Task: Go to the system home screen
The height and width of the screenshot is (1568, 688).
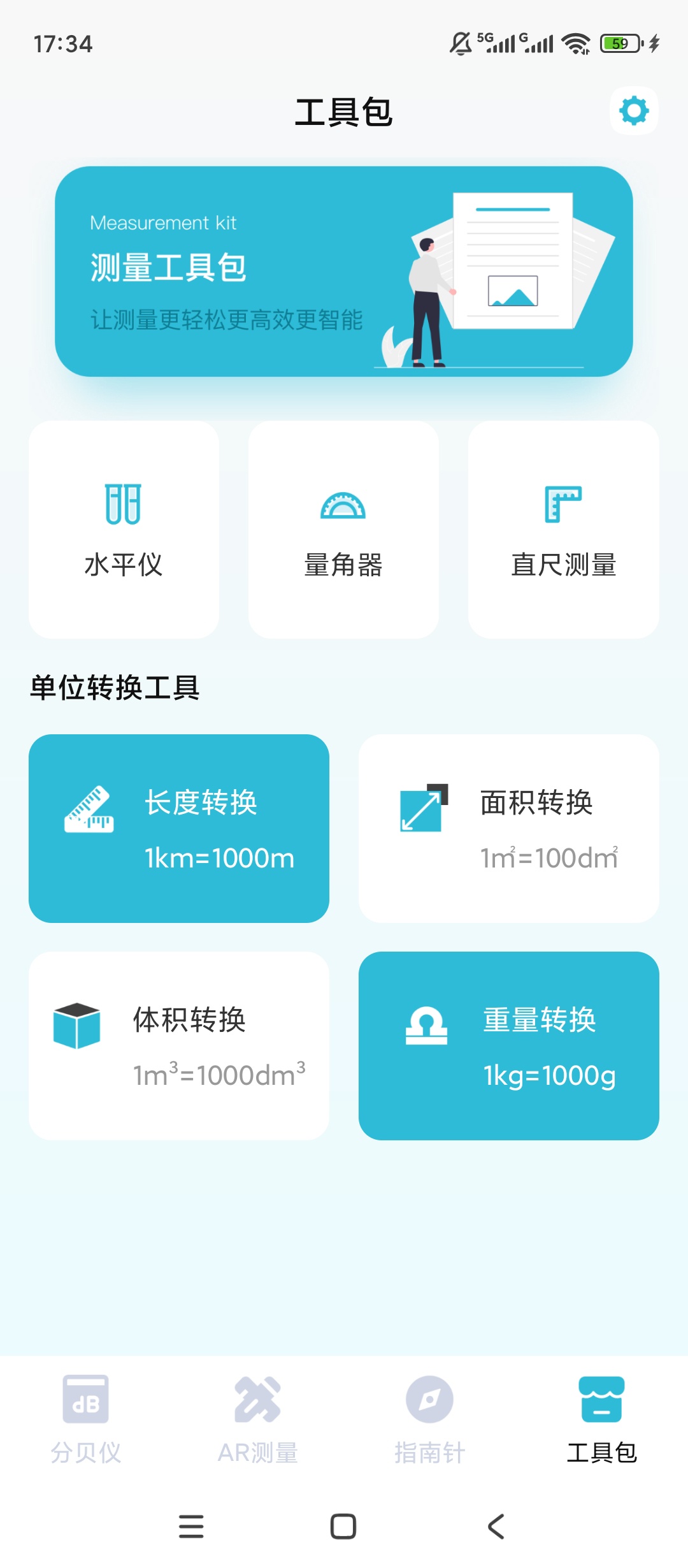Action: click(x=343, y=1527)
